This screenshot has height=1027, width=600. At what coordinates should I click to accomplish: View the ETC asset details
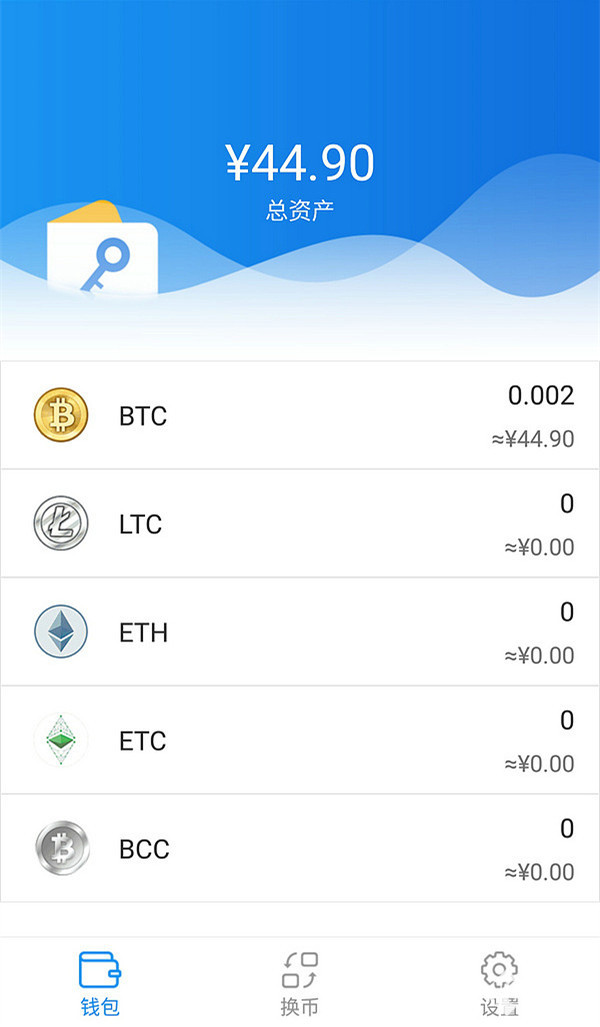coord(300,740)
